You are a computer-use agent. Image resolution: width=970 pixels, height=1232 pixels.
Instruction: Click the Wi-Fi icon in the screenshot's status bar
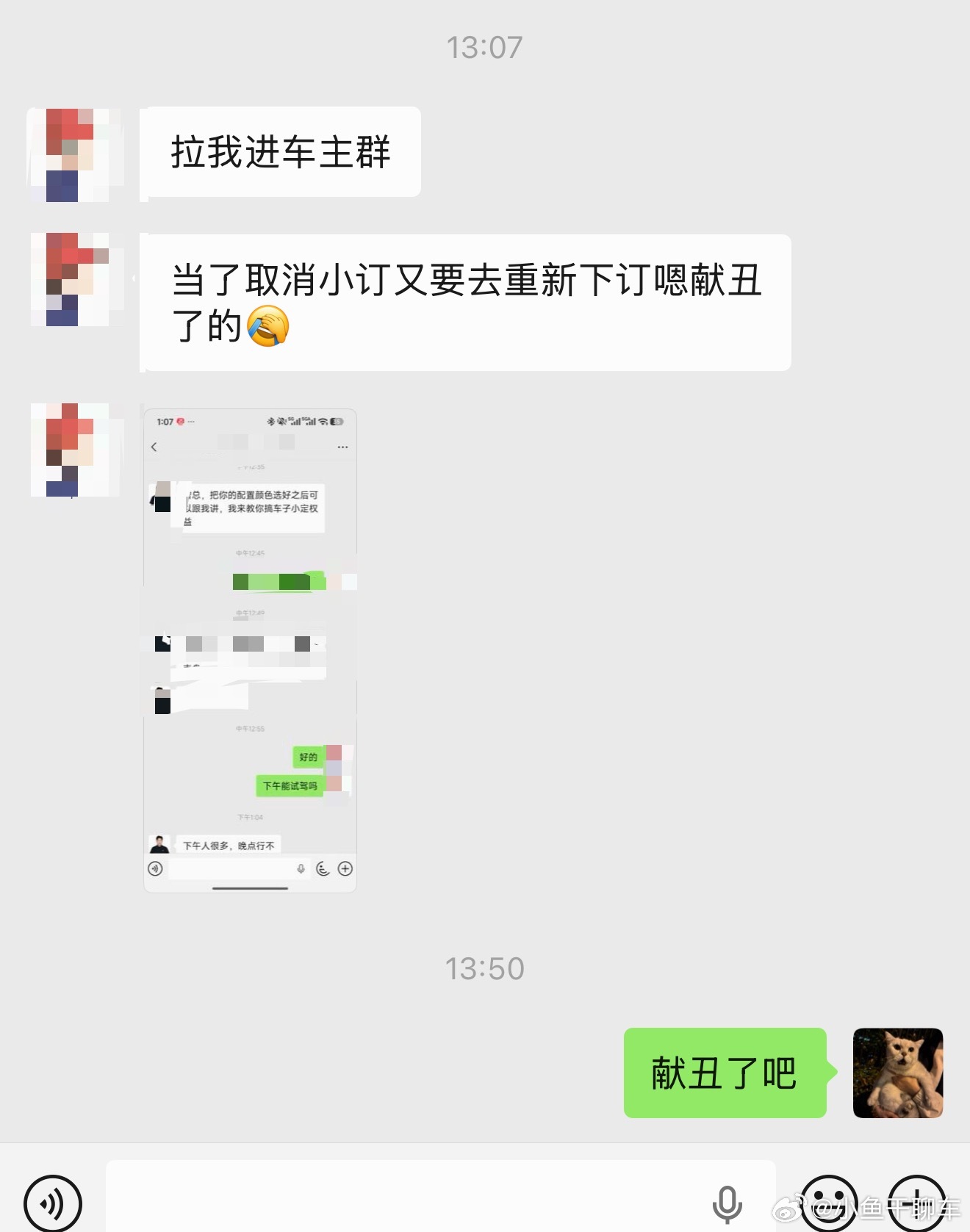pos(322,420)
